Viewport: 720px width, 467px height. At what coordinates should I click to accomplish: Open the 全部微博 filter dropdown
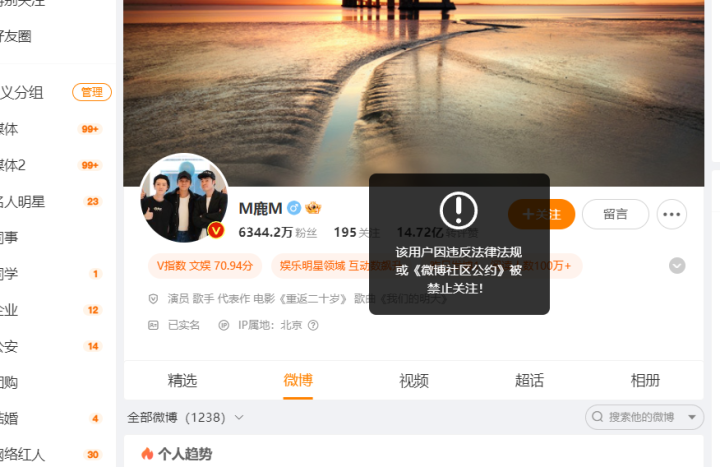click(x=186, y=416)
